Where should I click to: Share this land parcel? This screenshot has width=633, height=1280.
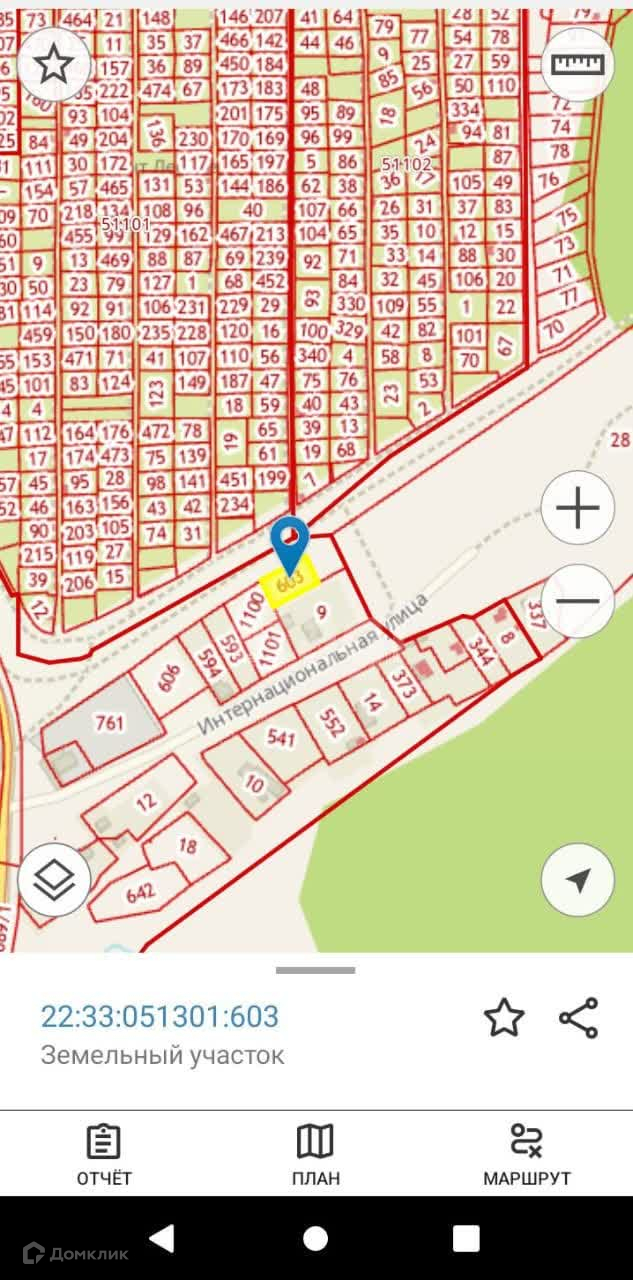[x=578, y=1018]
